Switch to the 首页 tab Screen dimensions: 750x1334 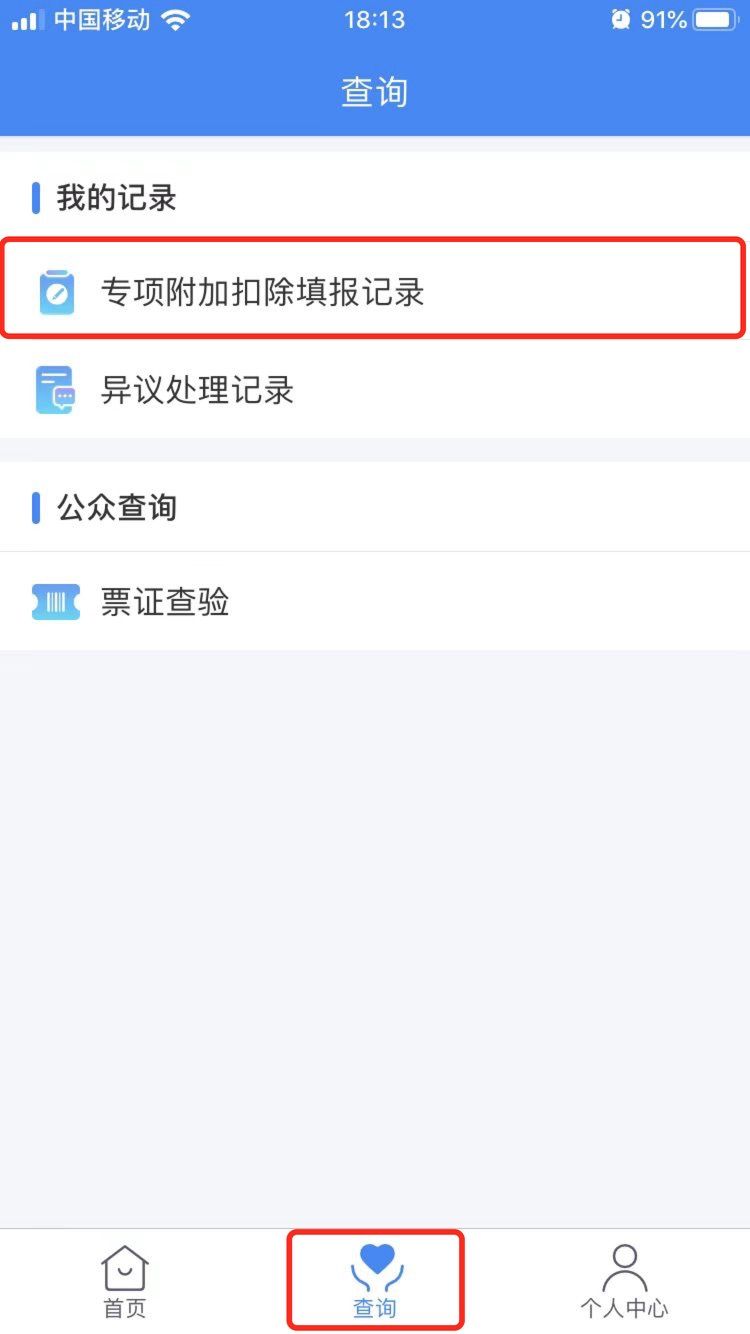125,1281
